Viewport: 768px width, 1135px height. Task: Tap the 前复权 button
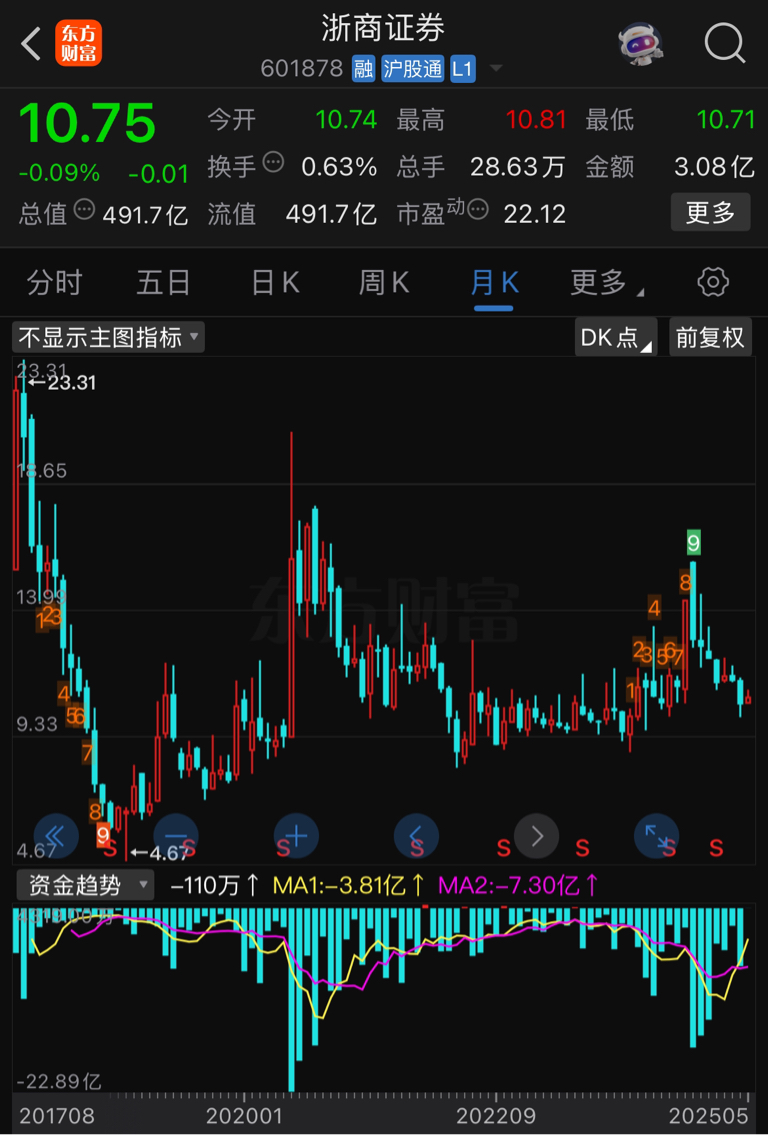[x=710, y=337]
